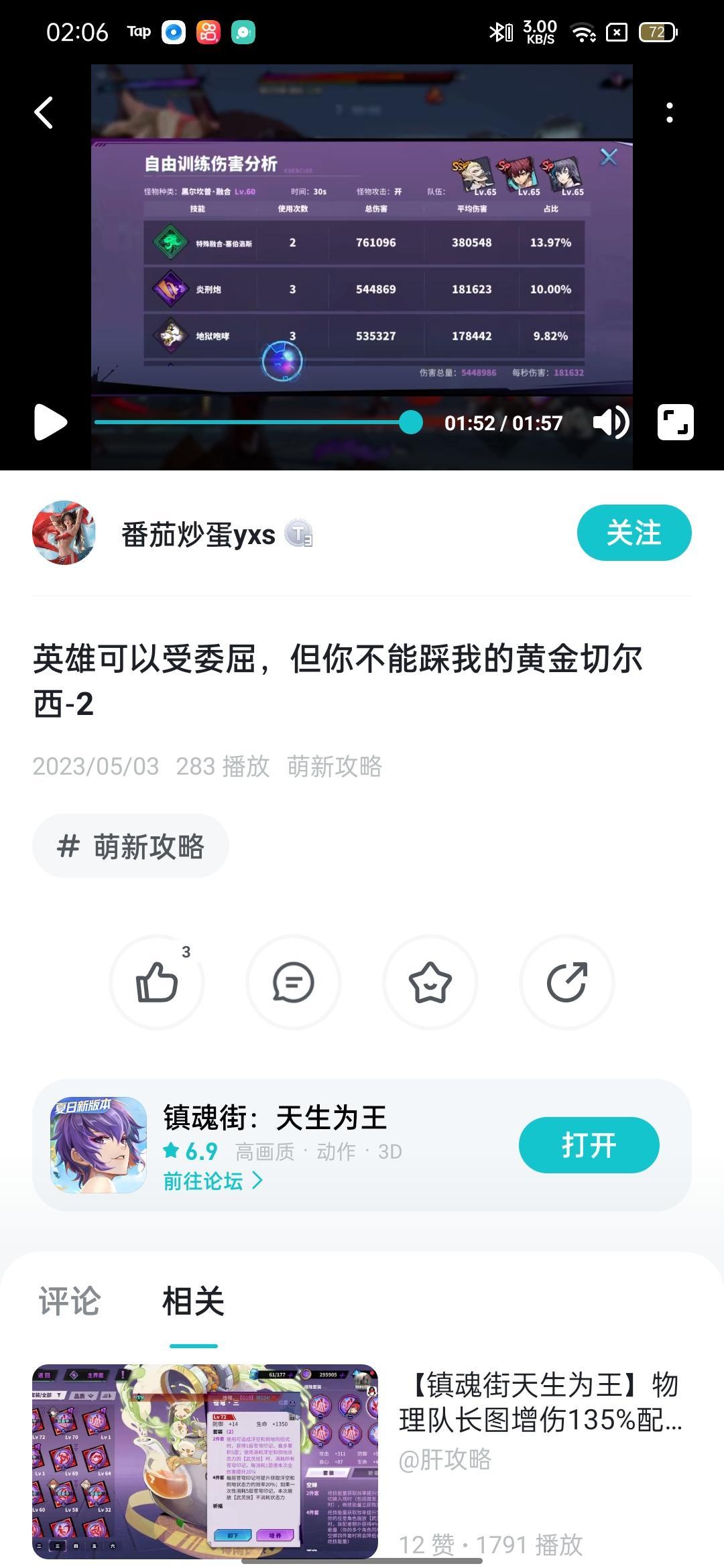Tap the back arrow at top left

[44, 113]
